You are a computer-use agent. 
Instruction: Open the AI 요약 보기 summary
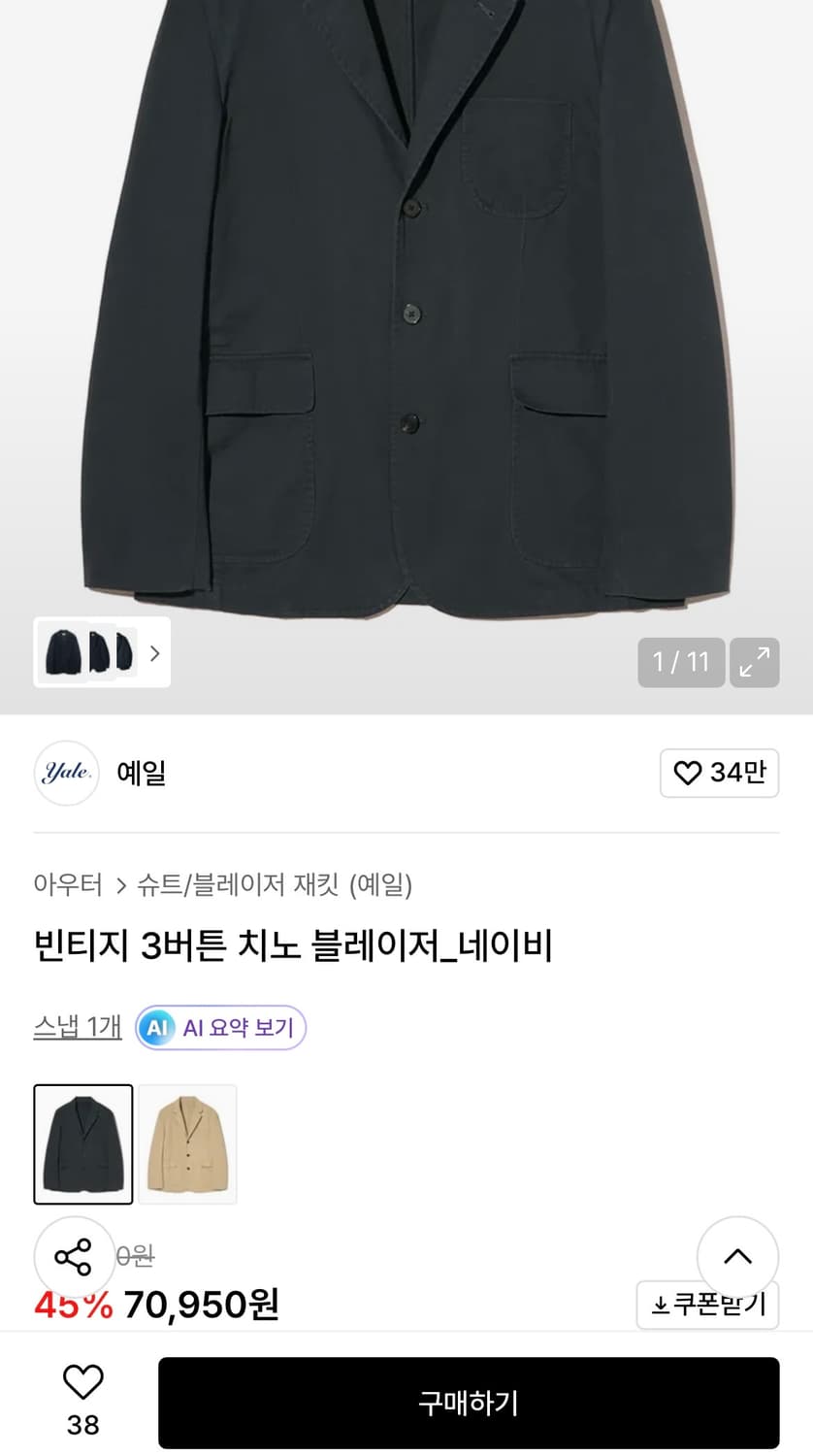point(219,1028)
